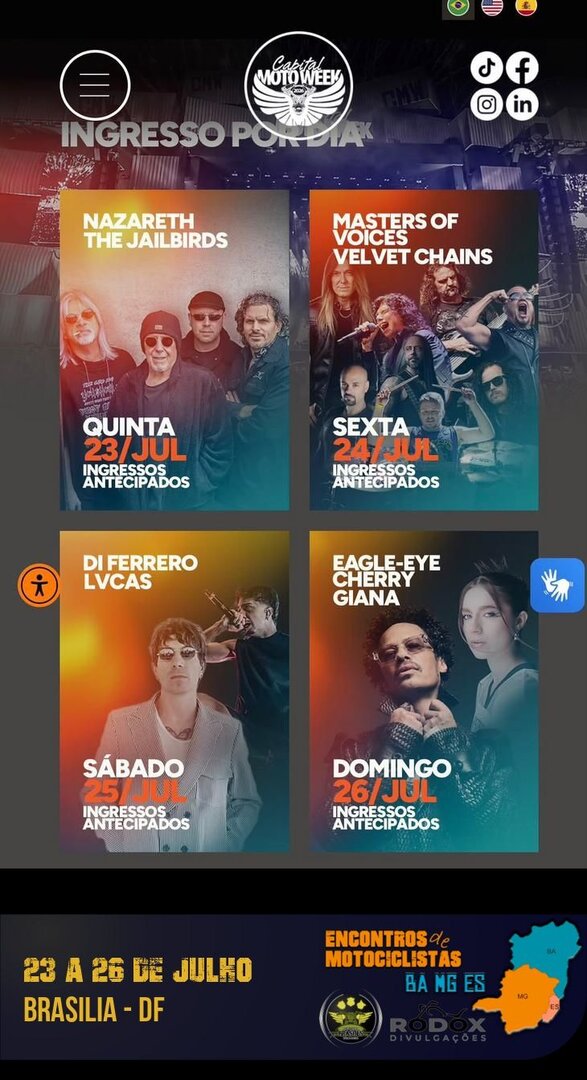587x1080 pixels.
Task: Open Sexta 24/Jul Masters of Voices card
Action: pyautogui.click(x=424, y=350)
